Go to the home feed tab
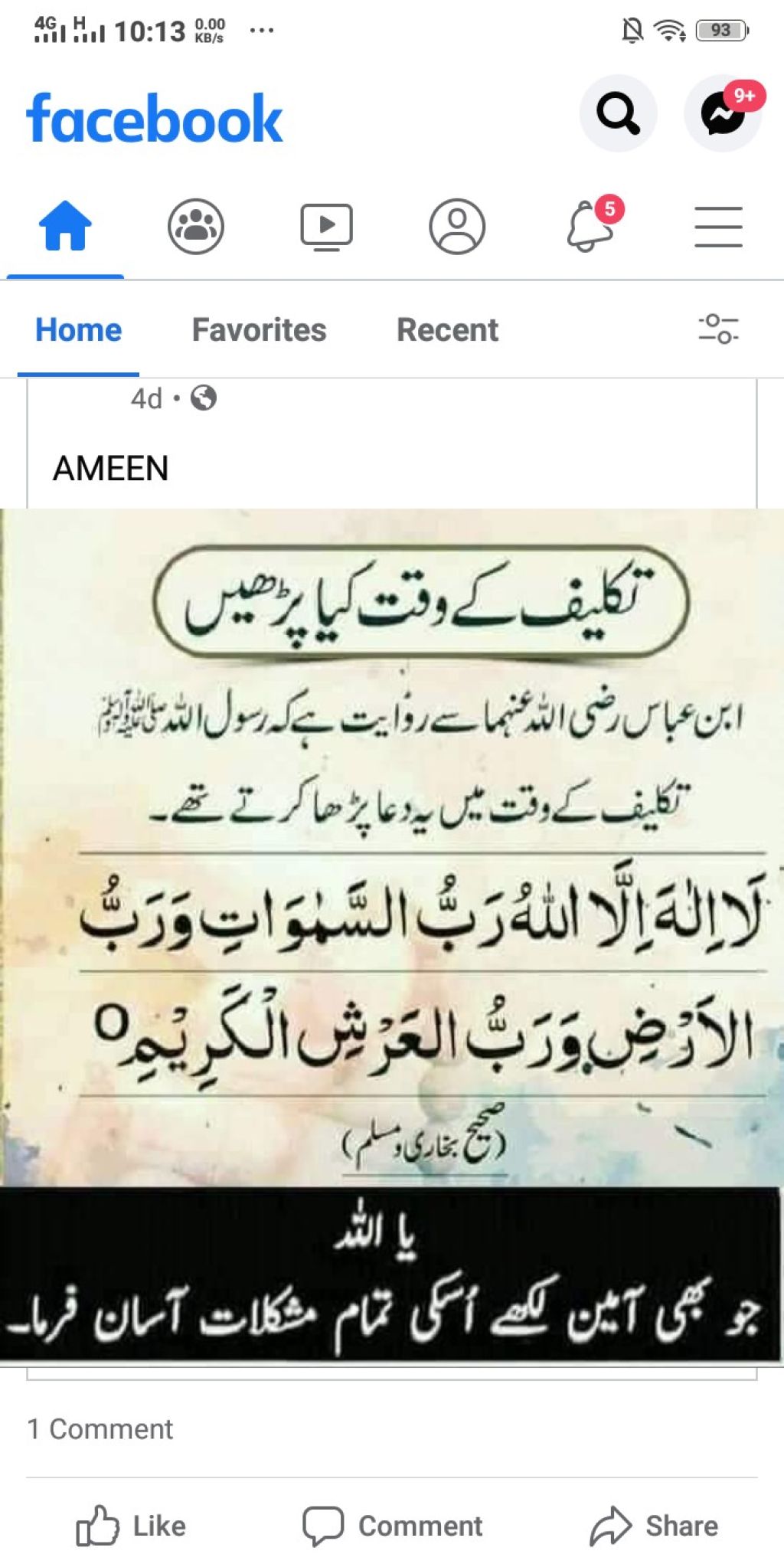Image resolution: width=784 pixels, height=1564 pixels. pos(65,227)
